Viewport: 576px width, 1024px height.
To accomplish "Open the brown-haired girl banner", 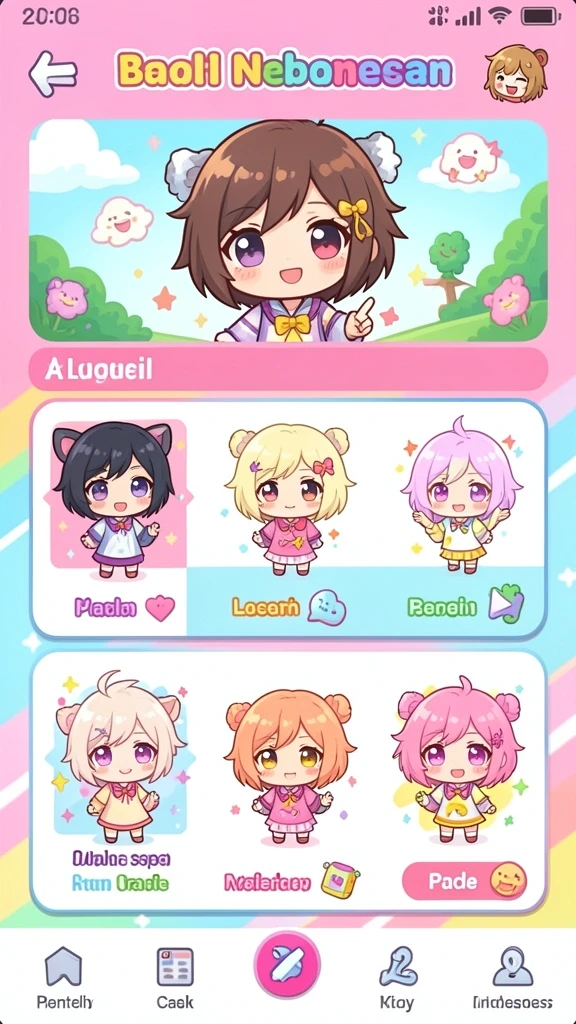I will pos(288,231).
